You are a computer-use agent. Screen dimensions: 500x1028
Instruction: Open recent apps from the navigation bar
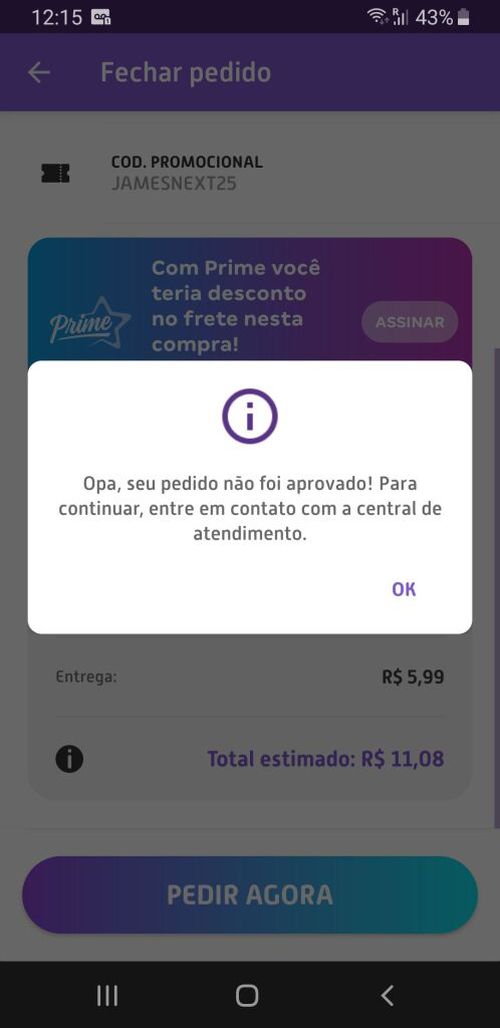(107, 995)
